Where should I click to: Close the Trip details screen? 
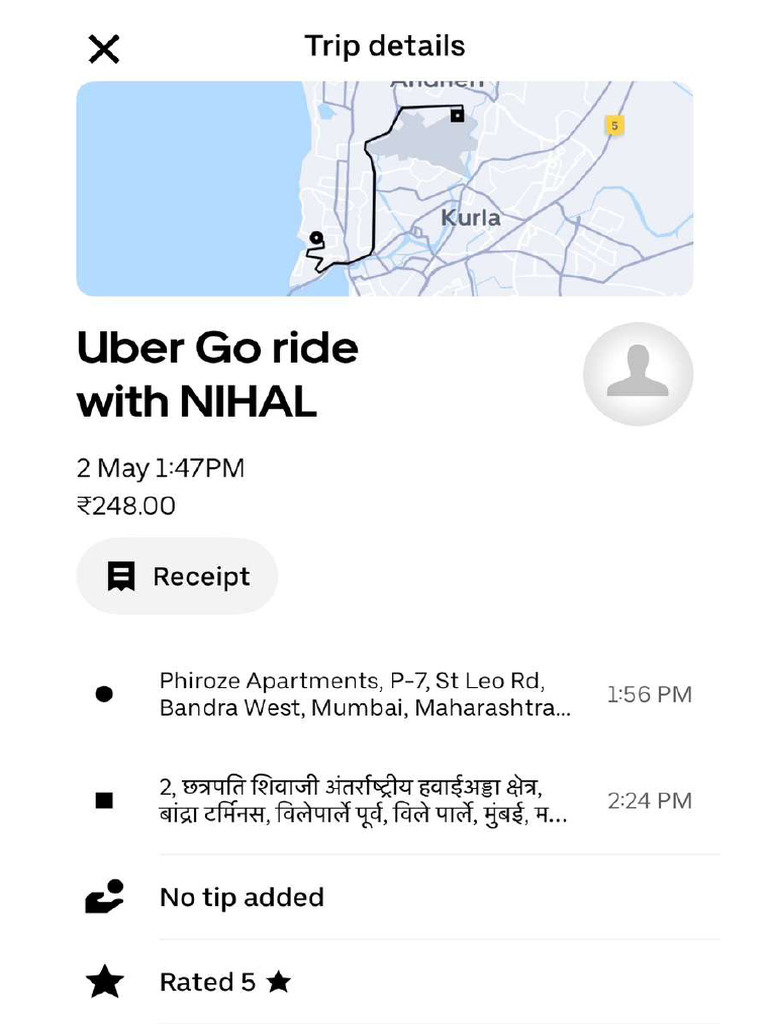[104, 48]
